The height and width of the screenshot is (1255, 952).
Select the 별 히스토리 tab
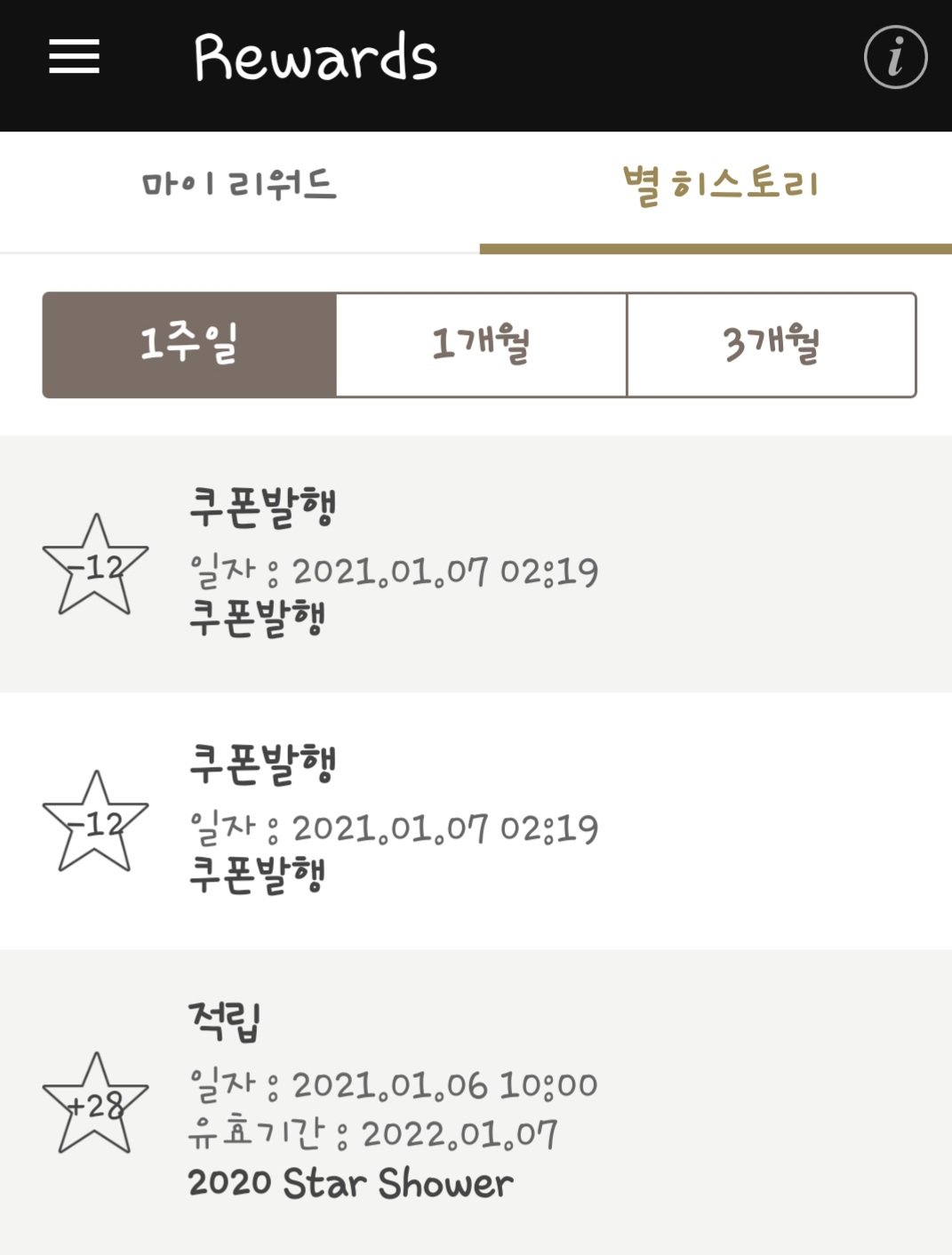[718, 185]
